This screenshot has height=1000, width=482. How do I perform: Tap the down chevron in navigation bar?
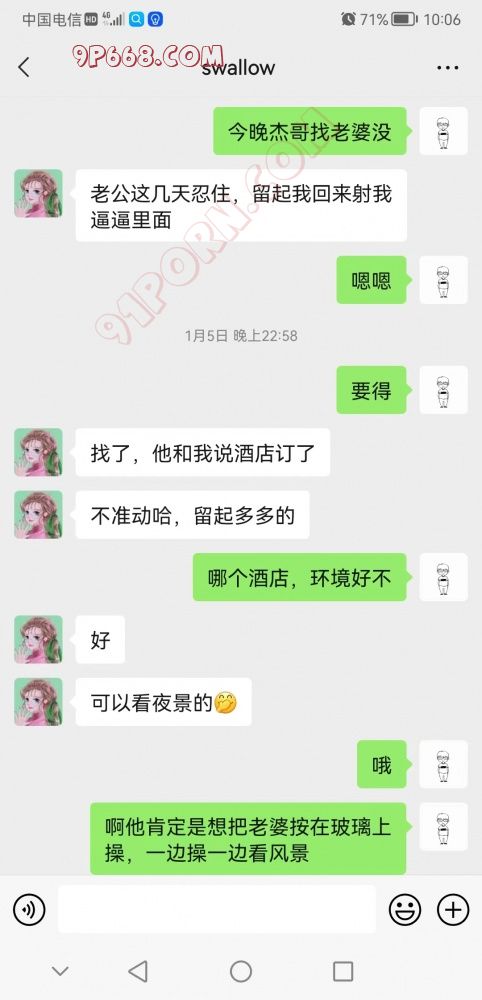pos(60,971)
